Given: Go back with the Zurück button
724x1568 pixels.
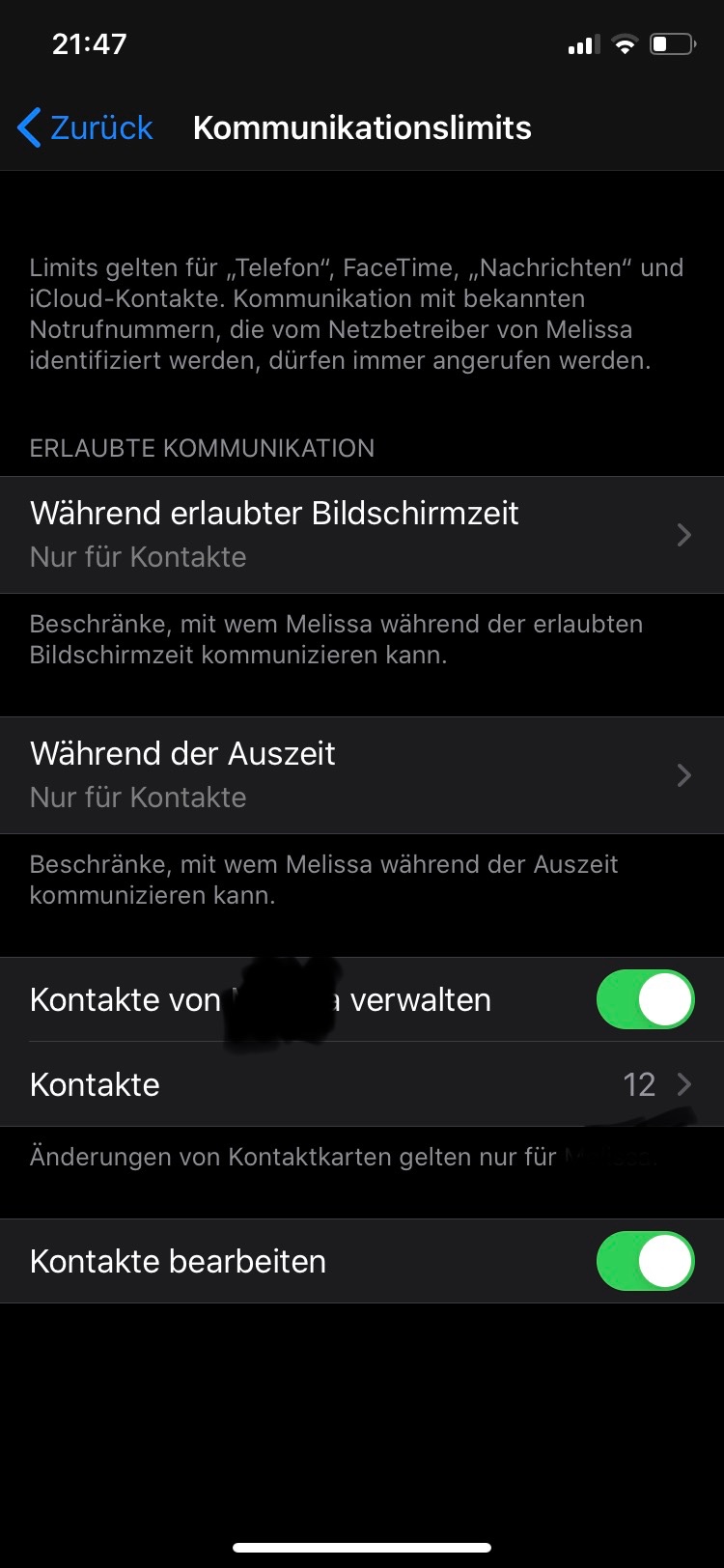Looking at the screenshot, I should tap(85, 127).
